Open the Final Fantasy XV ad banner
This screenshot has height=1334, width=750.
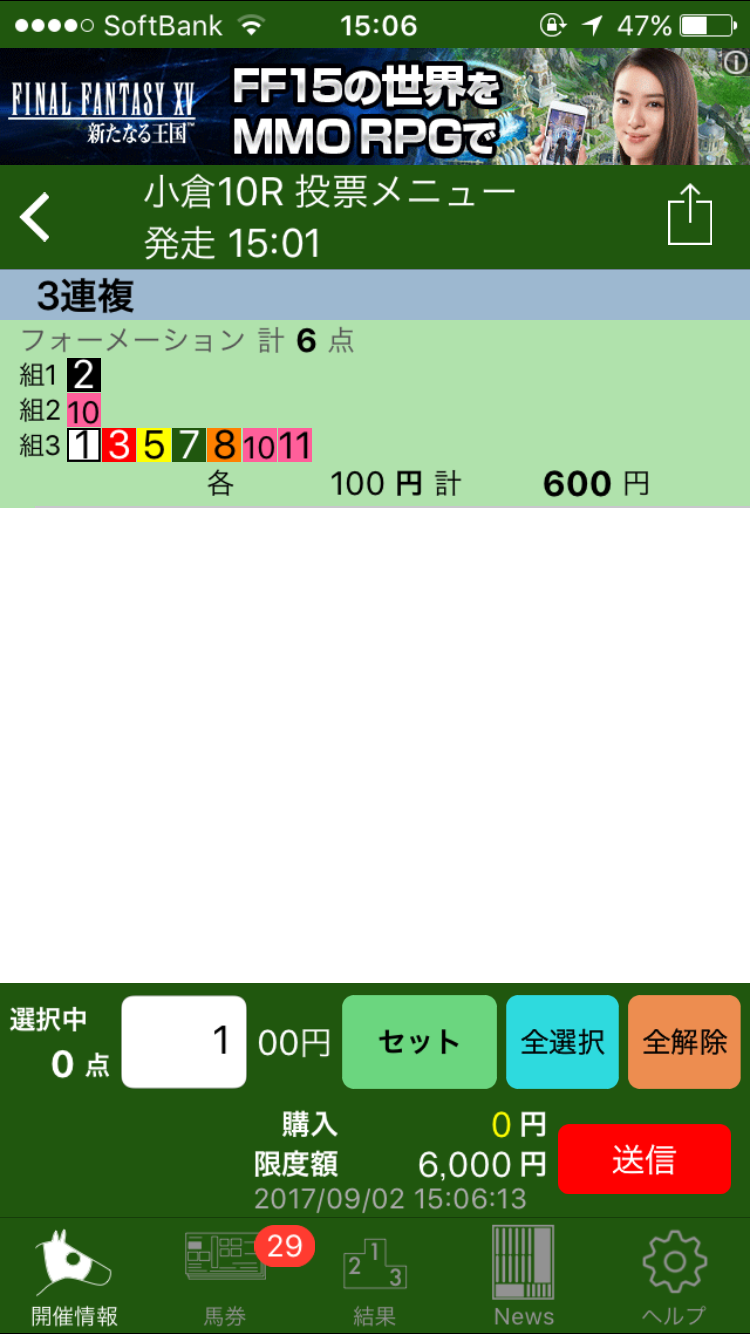click(x=360, y=106)
